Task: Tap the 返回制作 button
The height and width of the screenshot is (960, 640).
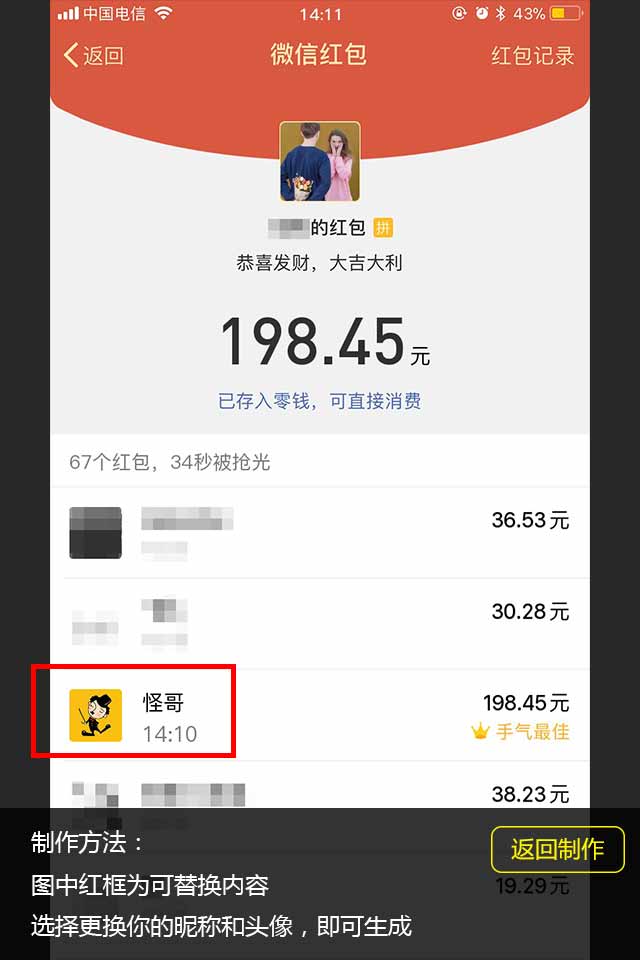Action: [x=557, y=849]
